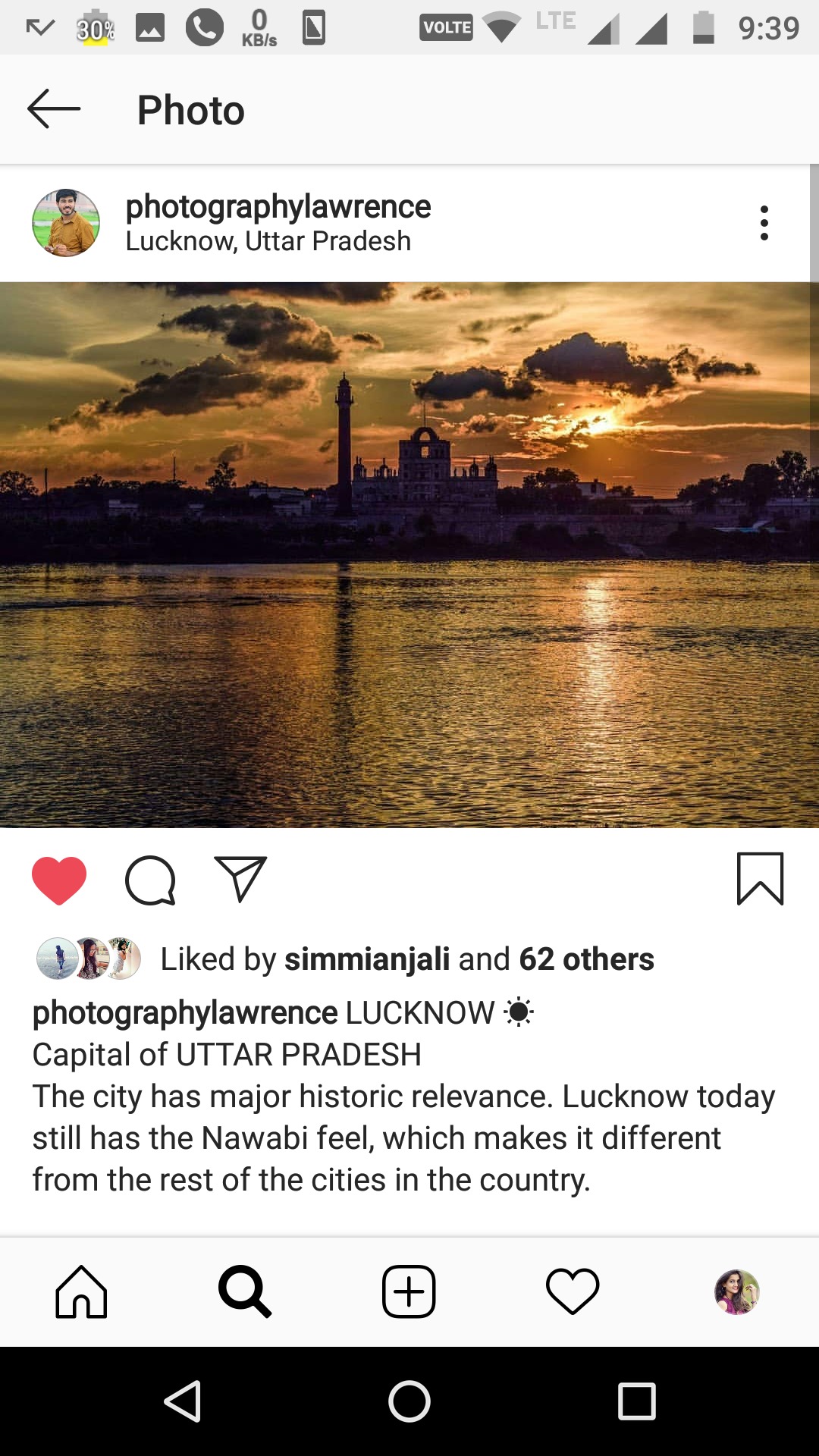Open photographylawrence username in the post header
Screen dimensions: 819x1456
point(278,206)
